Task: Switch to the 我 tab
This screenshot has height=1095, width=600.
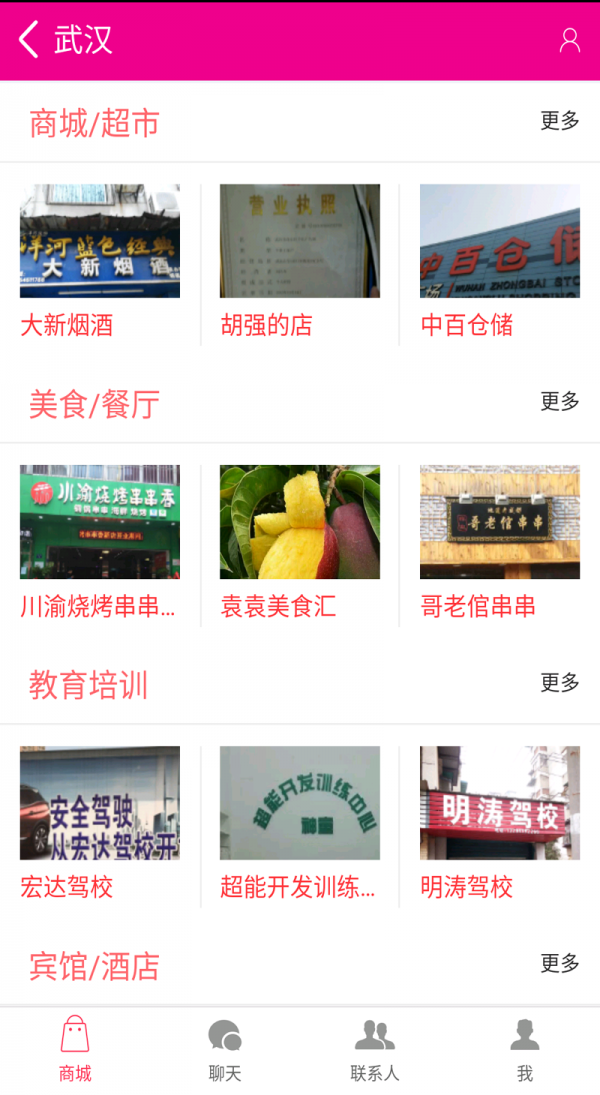Action: (525, 1049)
